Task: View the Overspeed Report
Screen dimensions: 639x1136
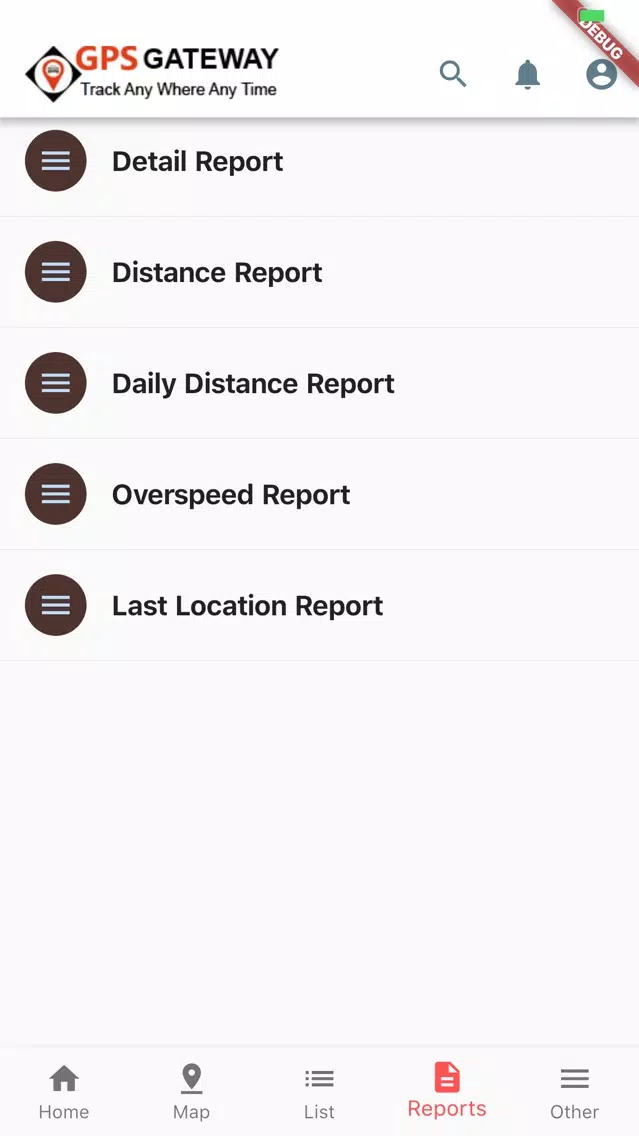Action: click(x=320, y=494)
